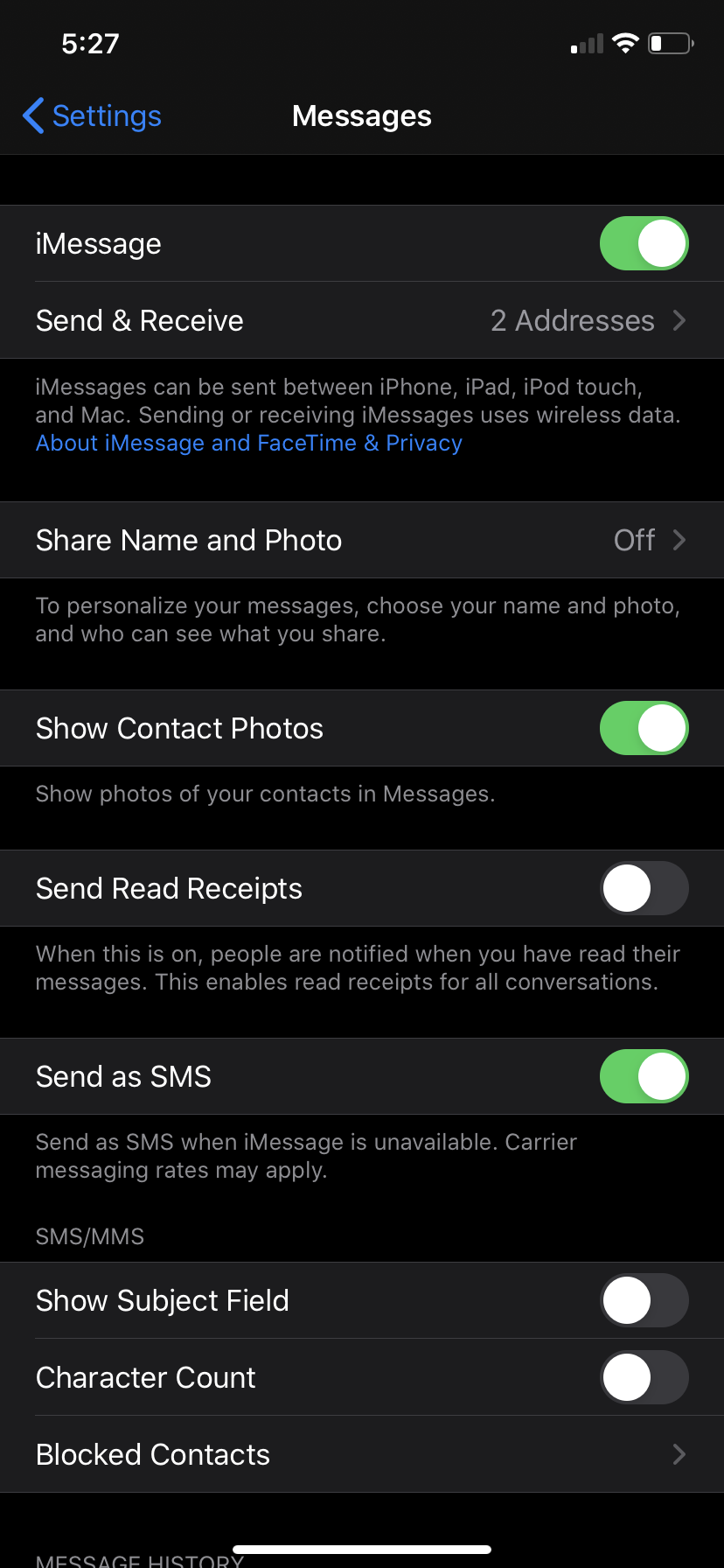Turn on Character Count
The height and width of the screenshot is (1568, 724).
coord(644,1377)
